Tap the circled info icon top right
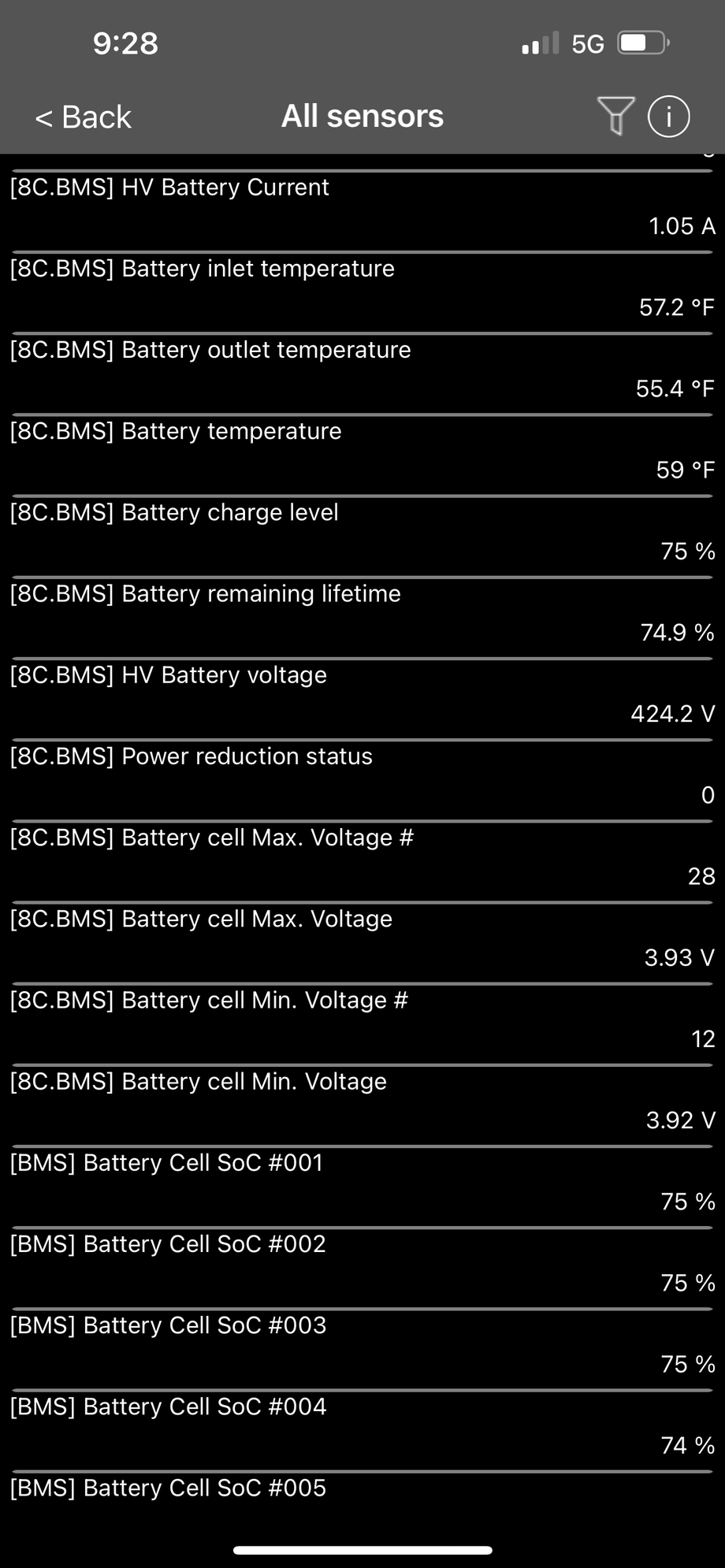The height and width of the screenshot is (1568, 725). [668, 117]
